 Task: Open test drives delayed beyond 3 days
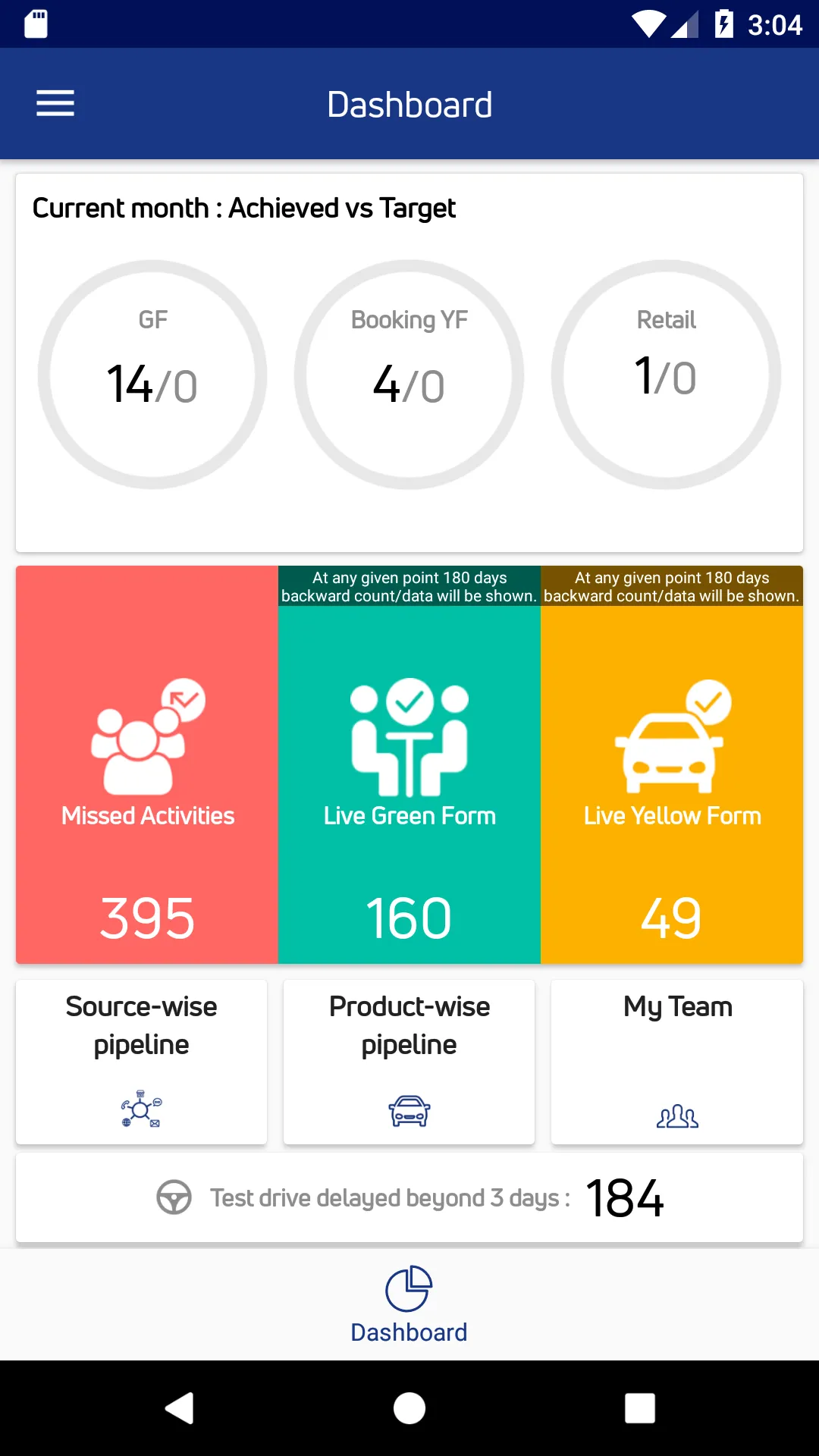(x=409, y=1197)
